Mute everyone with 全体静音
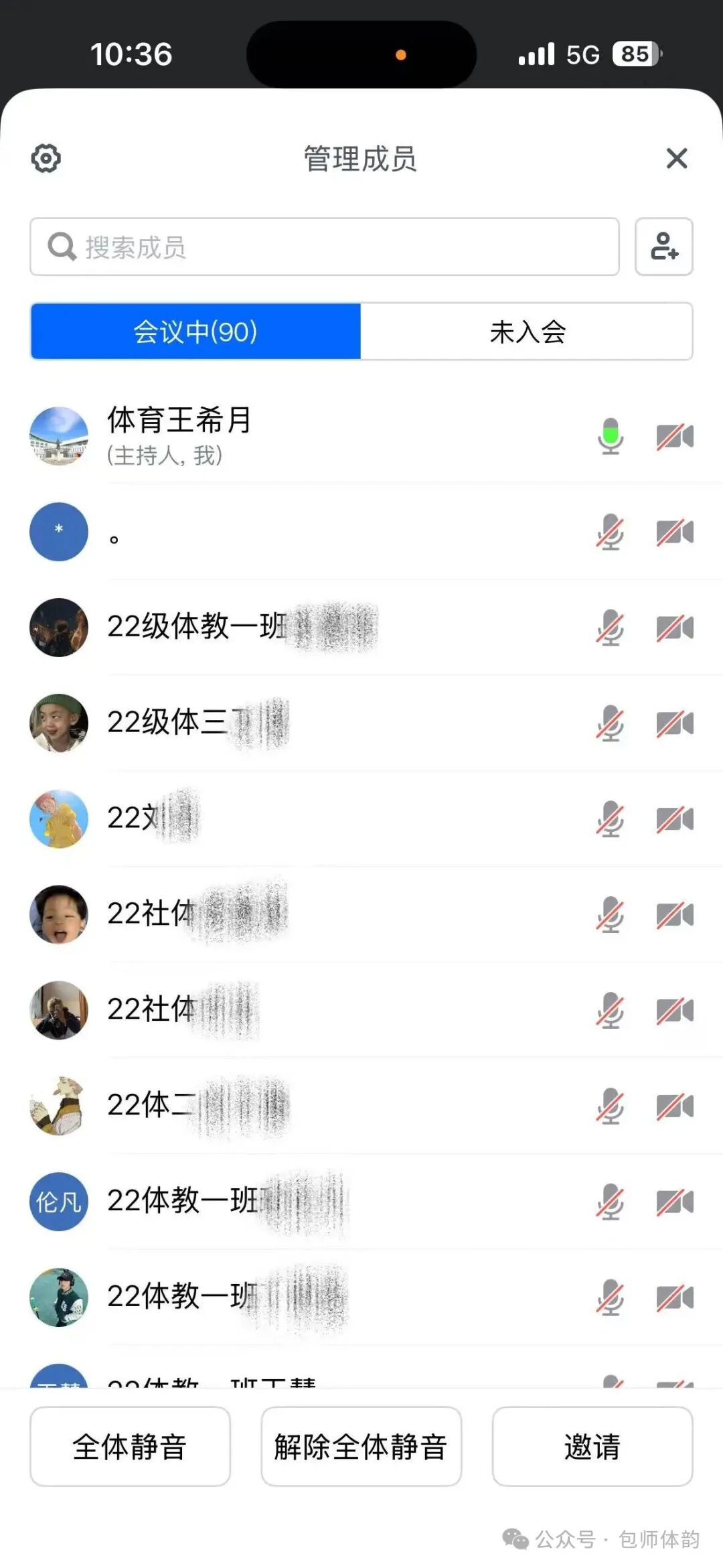 tap(130, 1446)
